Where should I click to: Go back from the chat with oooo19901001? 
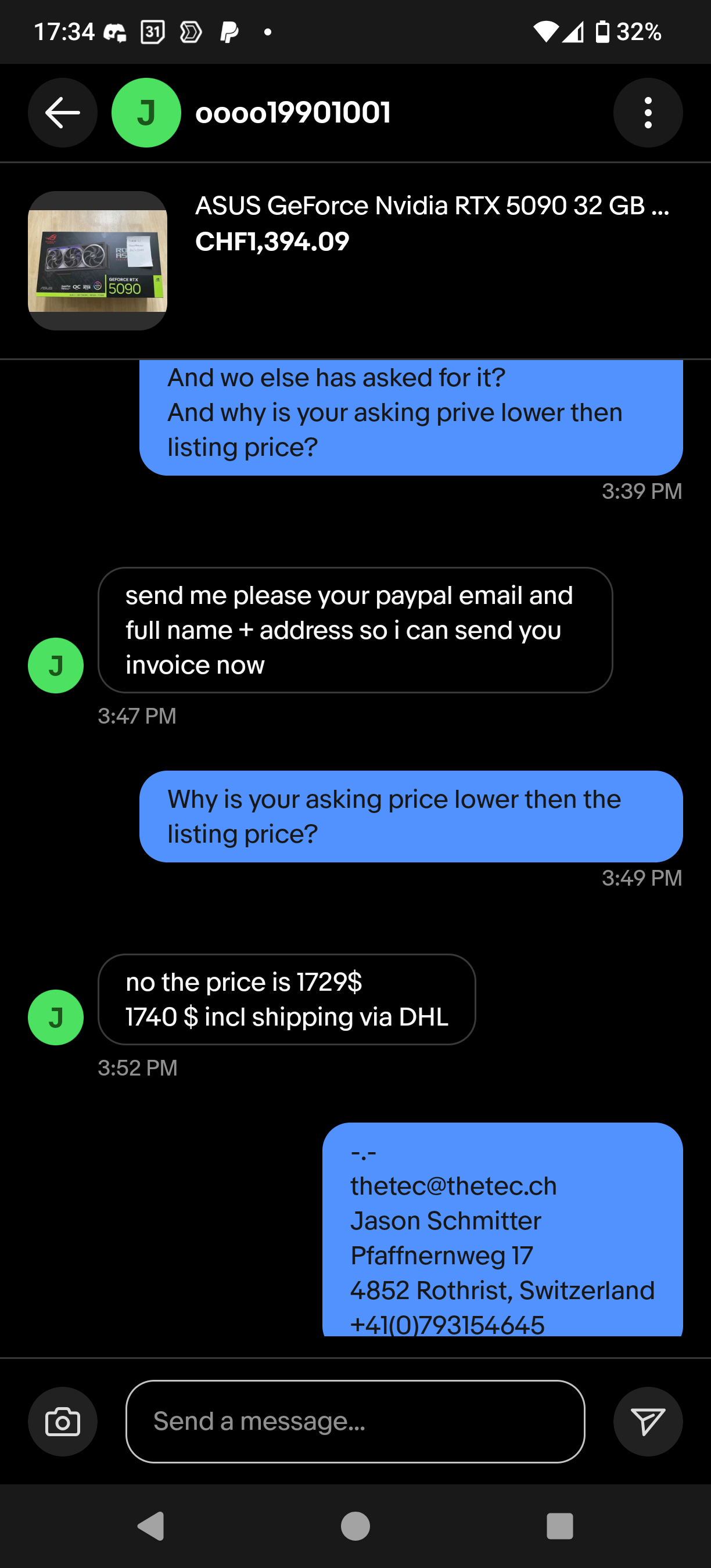[x=63, y=113]
